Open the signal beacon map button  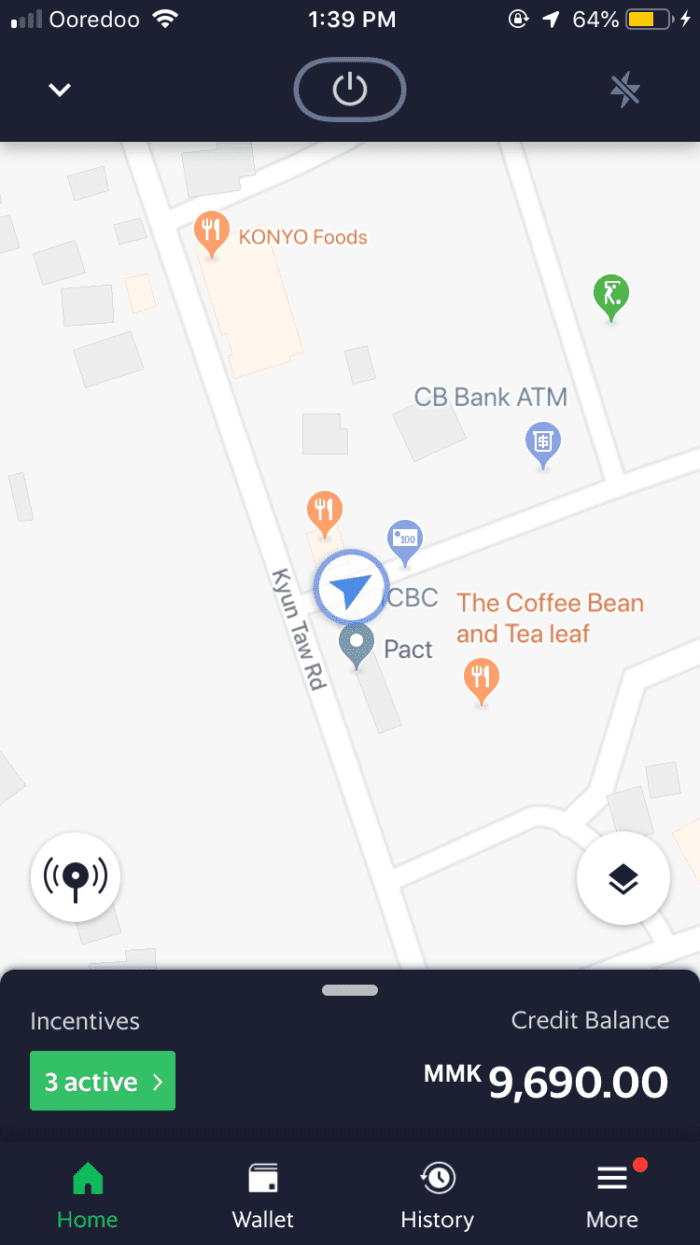click(75, 877)
